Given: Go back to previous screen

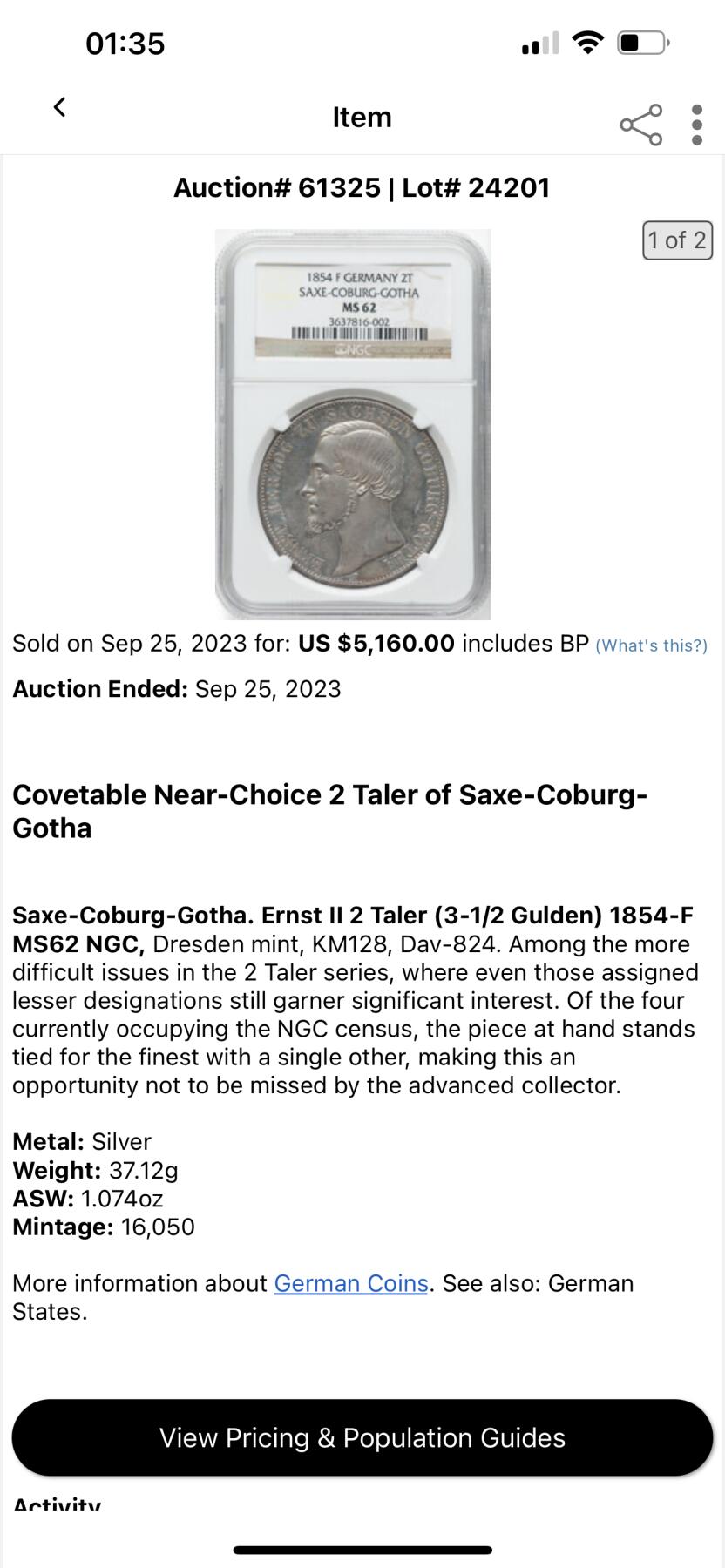Looking at the screenshot, I should point(59,107).
